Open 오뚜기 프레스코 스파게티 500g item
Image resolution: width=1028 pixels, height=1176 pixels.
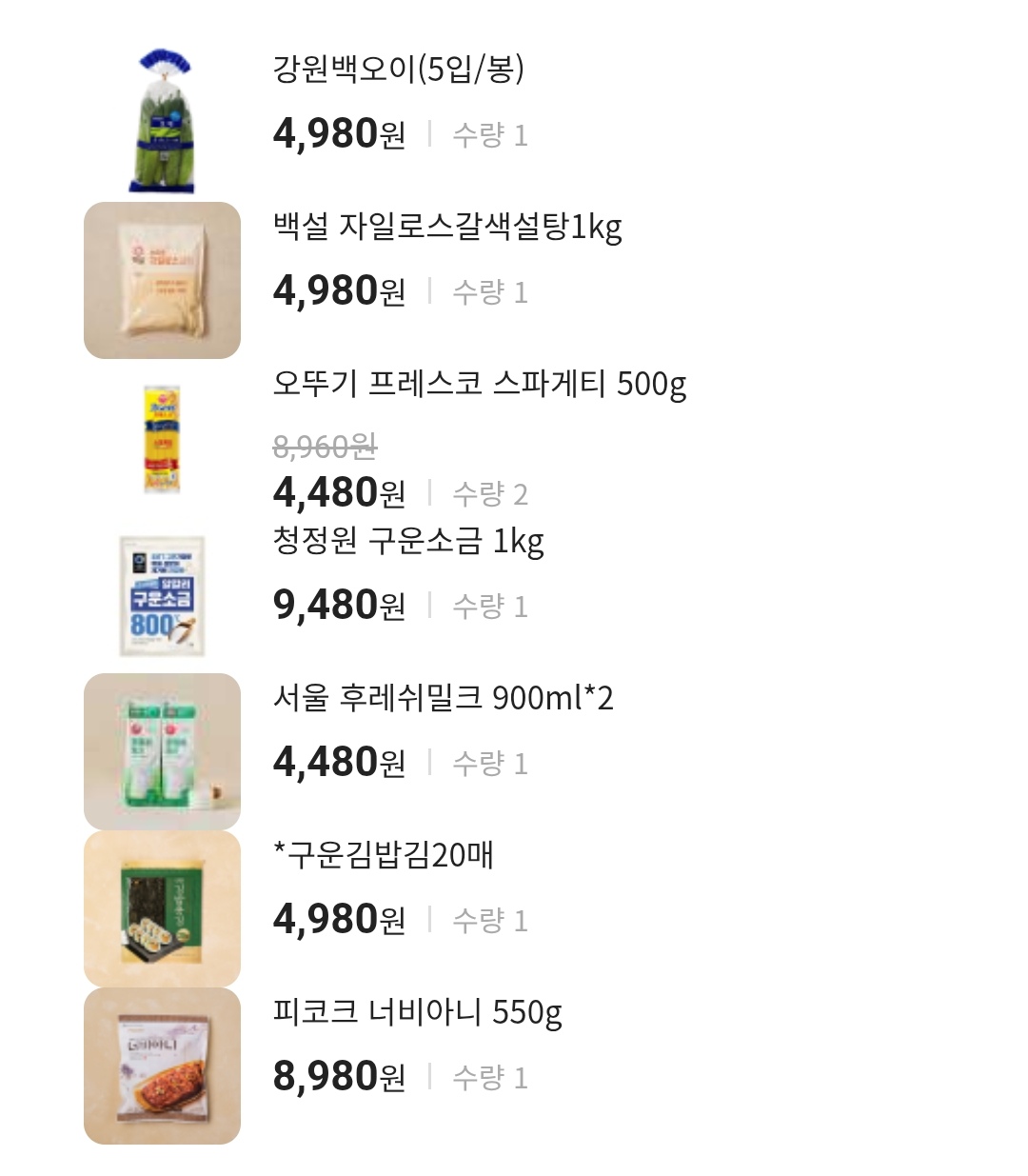pyautogui.click(x=479, y=385)
